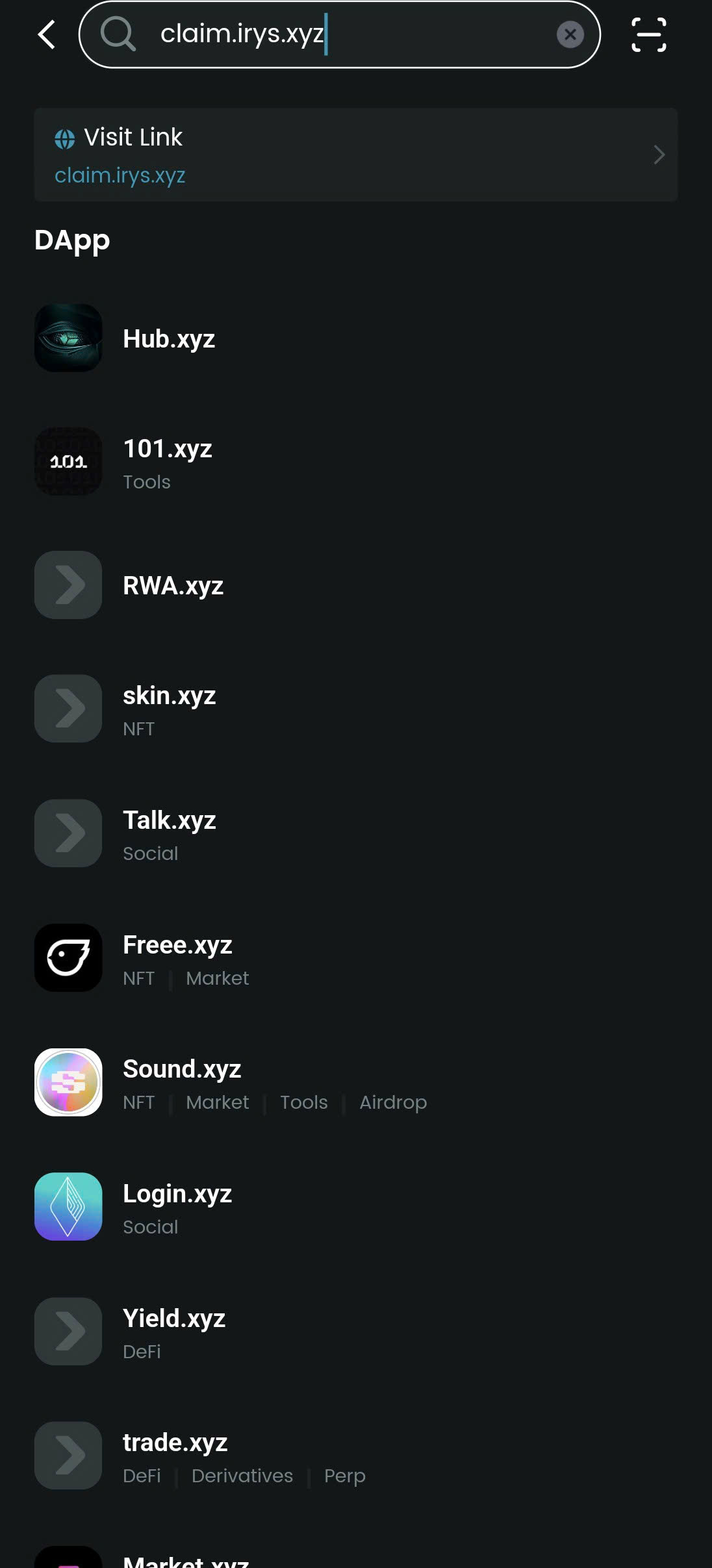Tap the RWA.xyz placeholder icon
The image size is (712, 1568).
(68, 585)
